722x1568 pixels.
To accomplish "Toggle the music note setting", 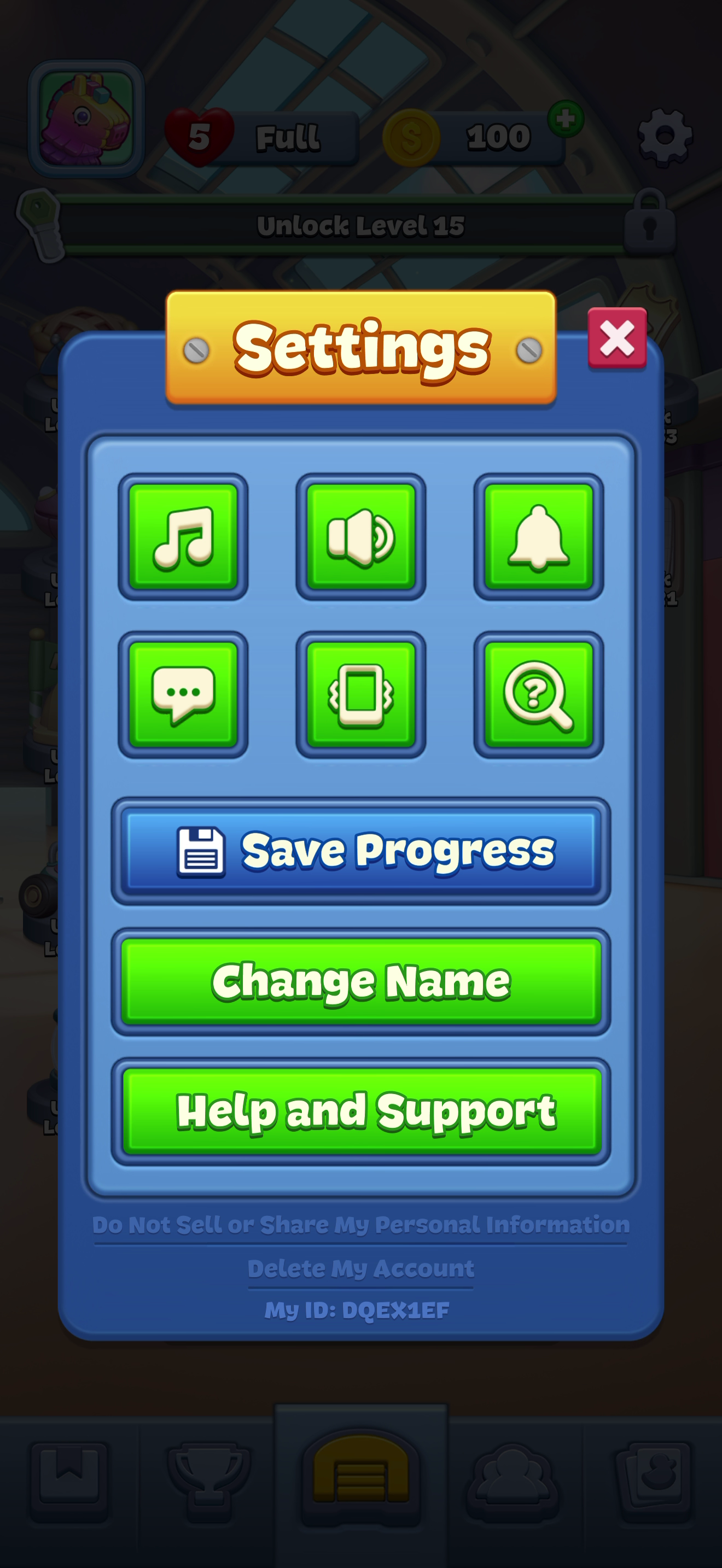I will tap(183, 537).
